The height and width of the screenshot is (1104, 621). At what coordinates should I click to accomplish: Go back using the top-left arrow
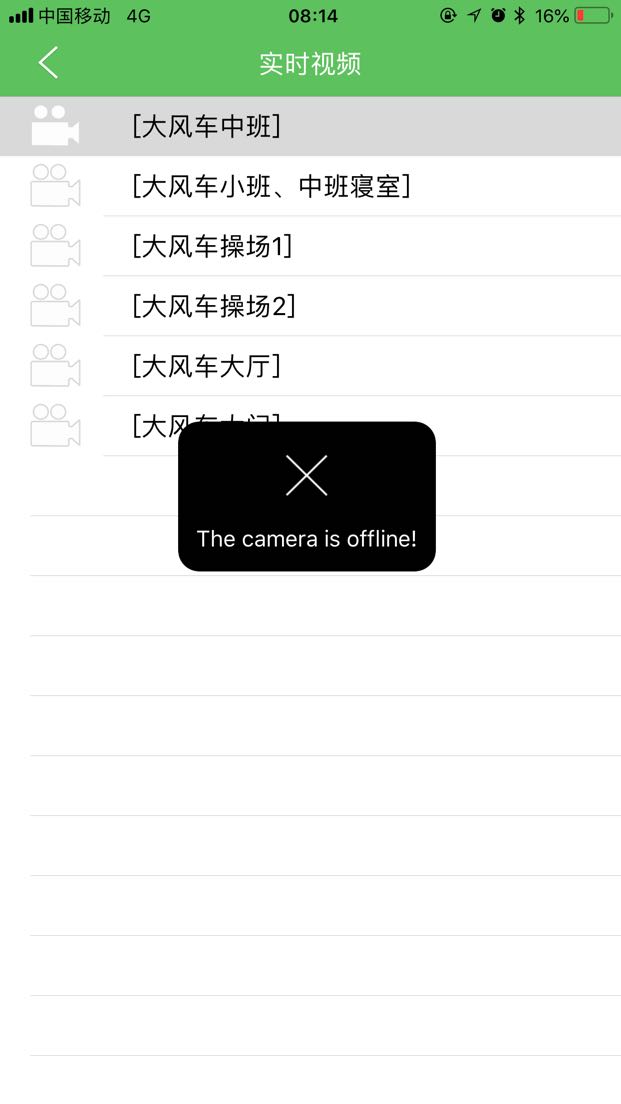pyautogui.click(x=48, y=63)
